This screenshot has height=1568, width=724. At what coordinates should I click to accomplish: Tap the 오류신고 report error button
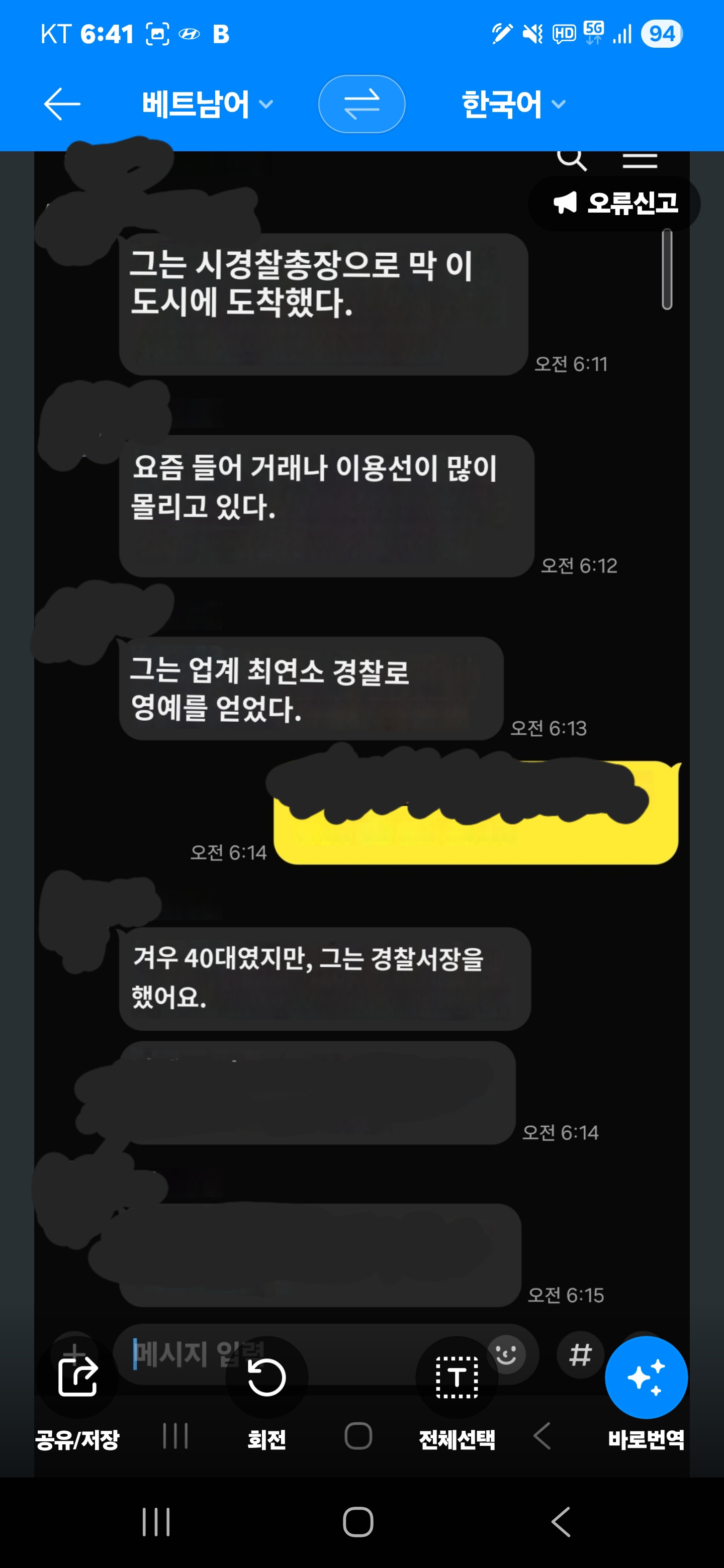click(x=615, y=203)
